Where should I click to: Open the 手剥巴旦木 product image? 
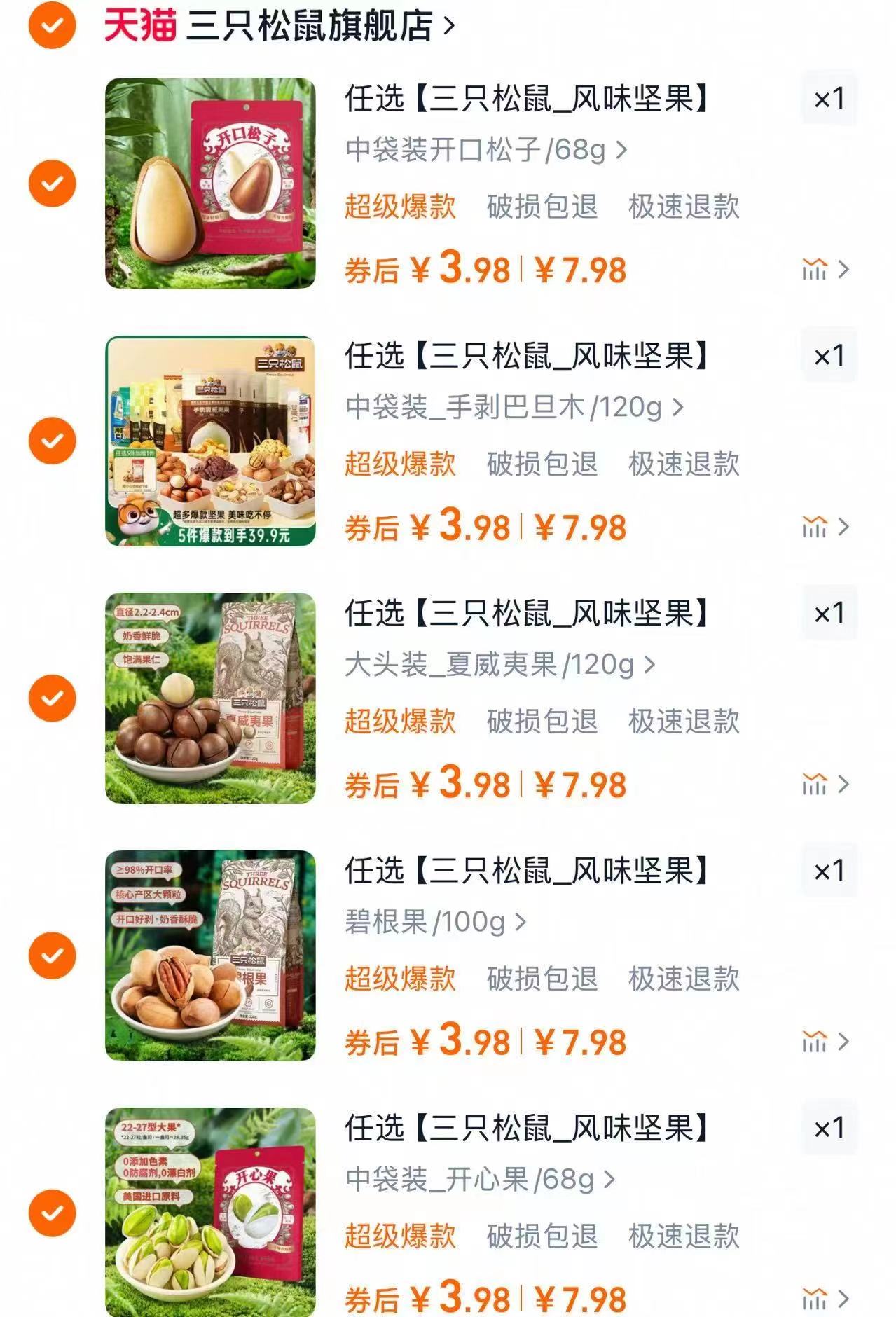pos(210,441)
